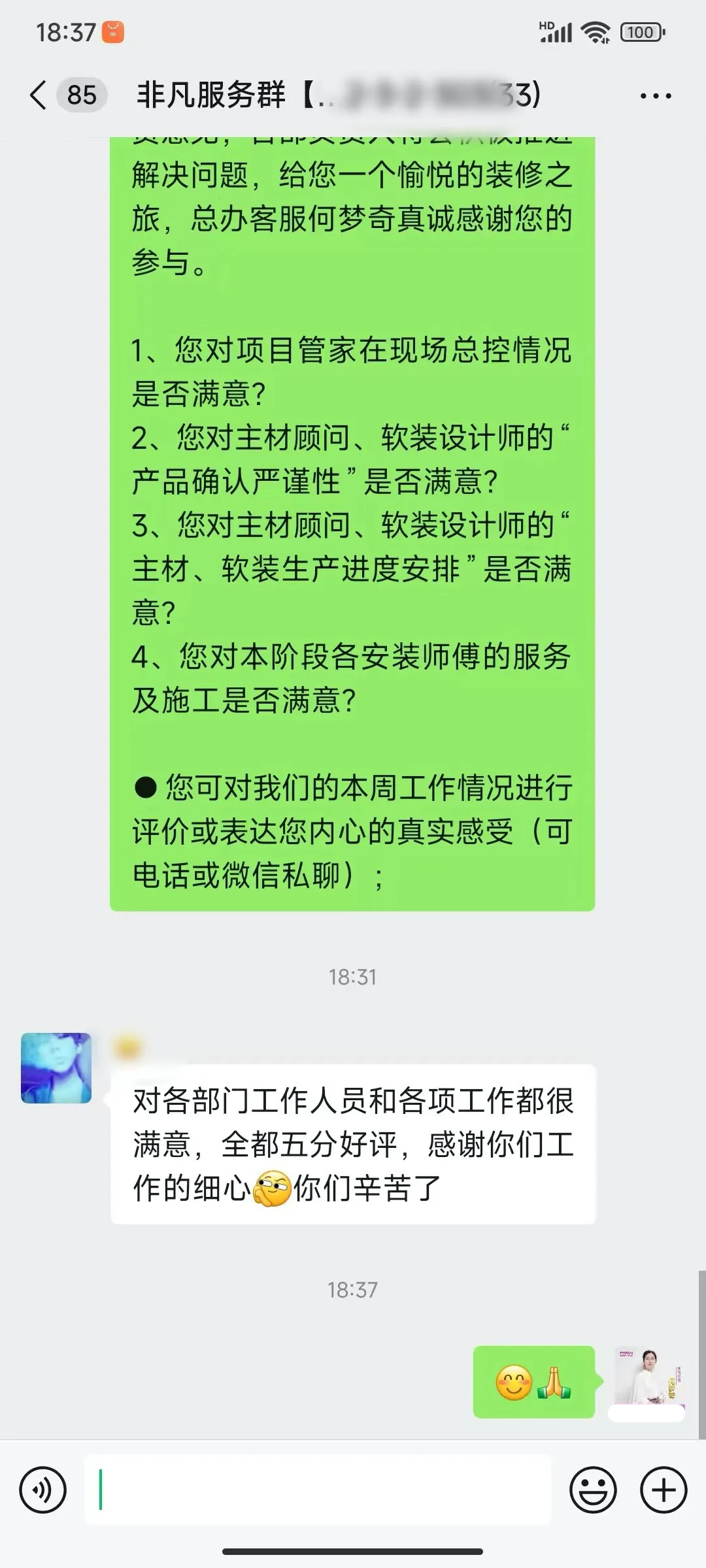Open the emoji sticker panel

593,1490
